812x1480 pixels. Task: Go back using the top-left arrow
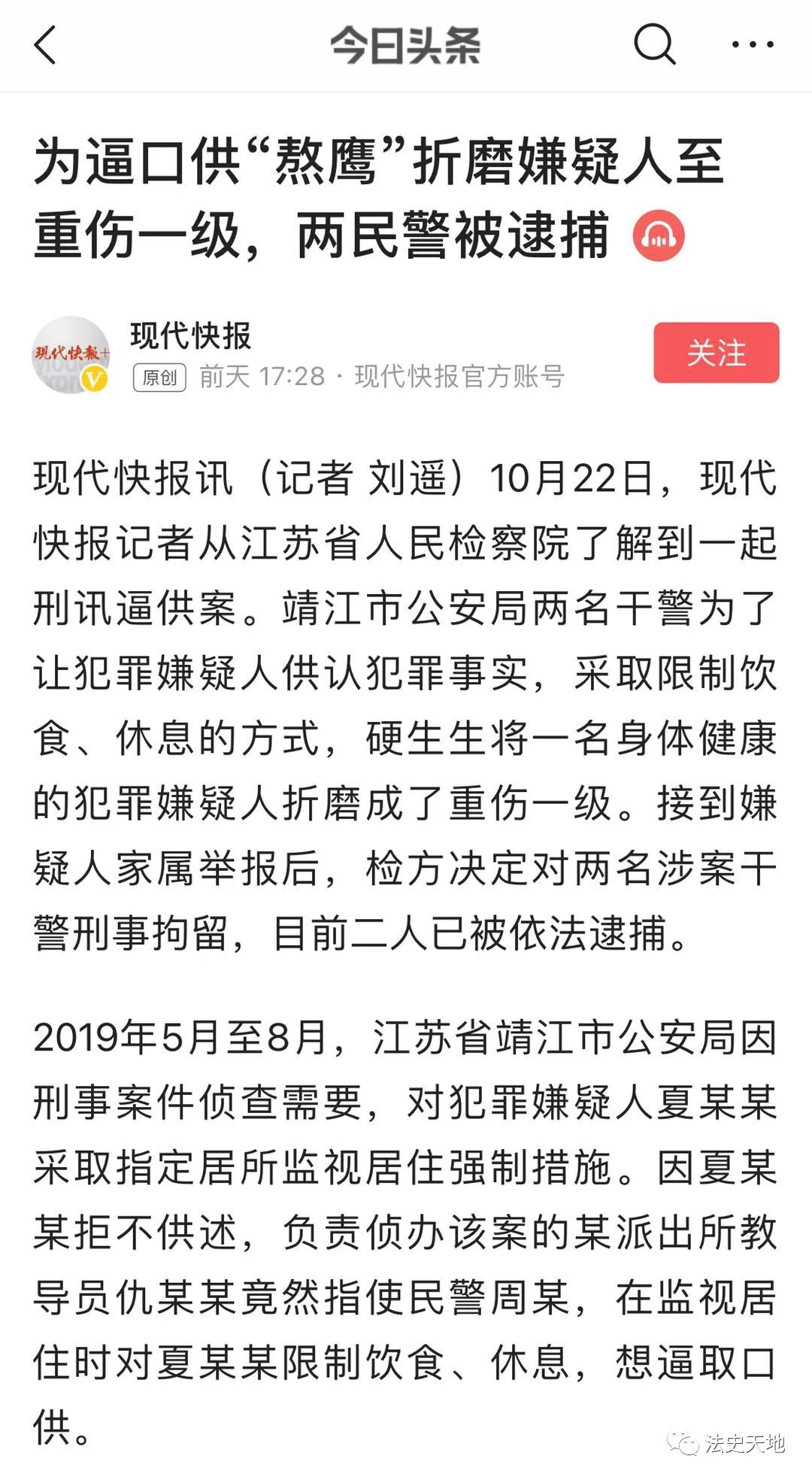pyautogui.click(x=46, y=45)
